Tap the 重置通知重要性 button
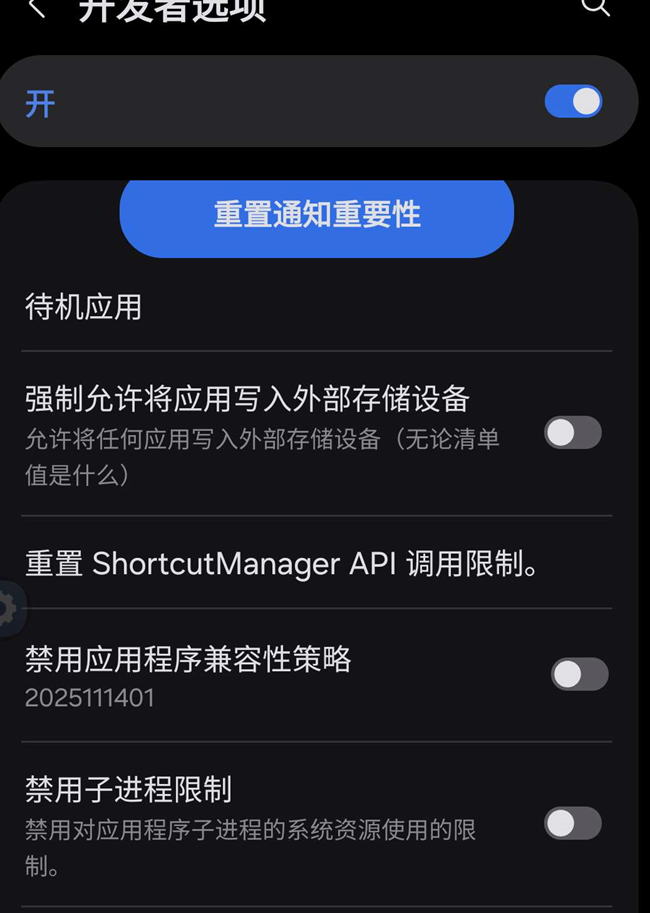 (x=316, y=215)
